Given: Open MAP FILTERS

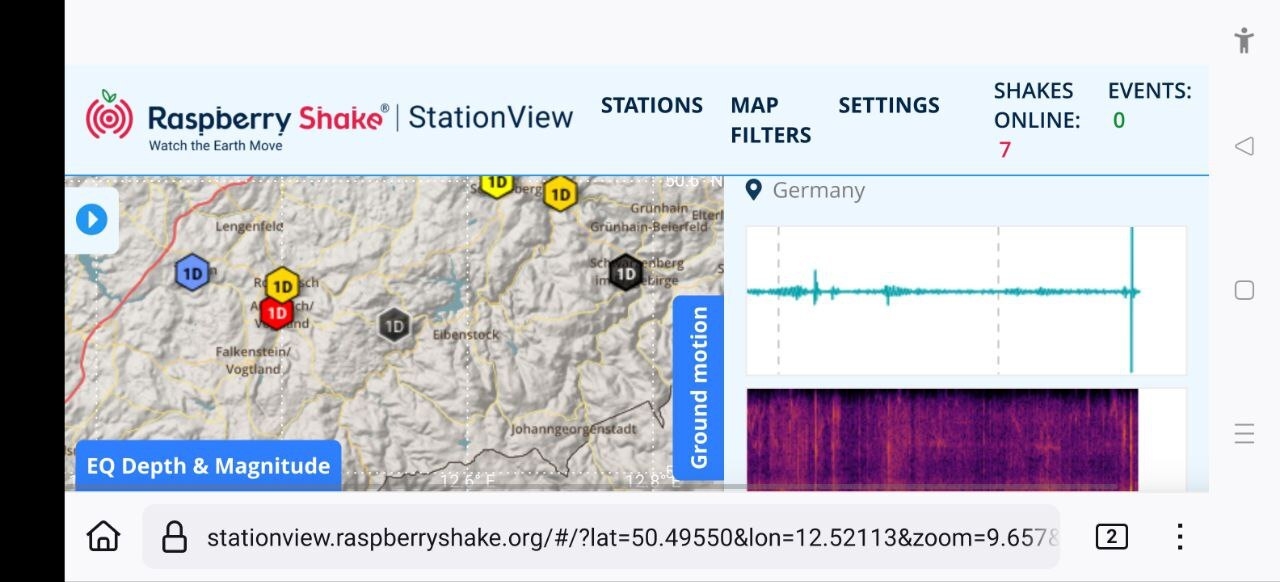Looking at the screenshot, I should click(x=770, y=120).
